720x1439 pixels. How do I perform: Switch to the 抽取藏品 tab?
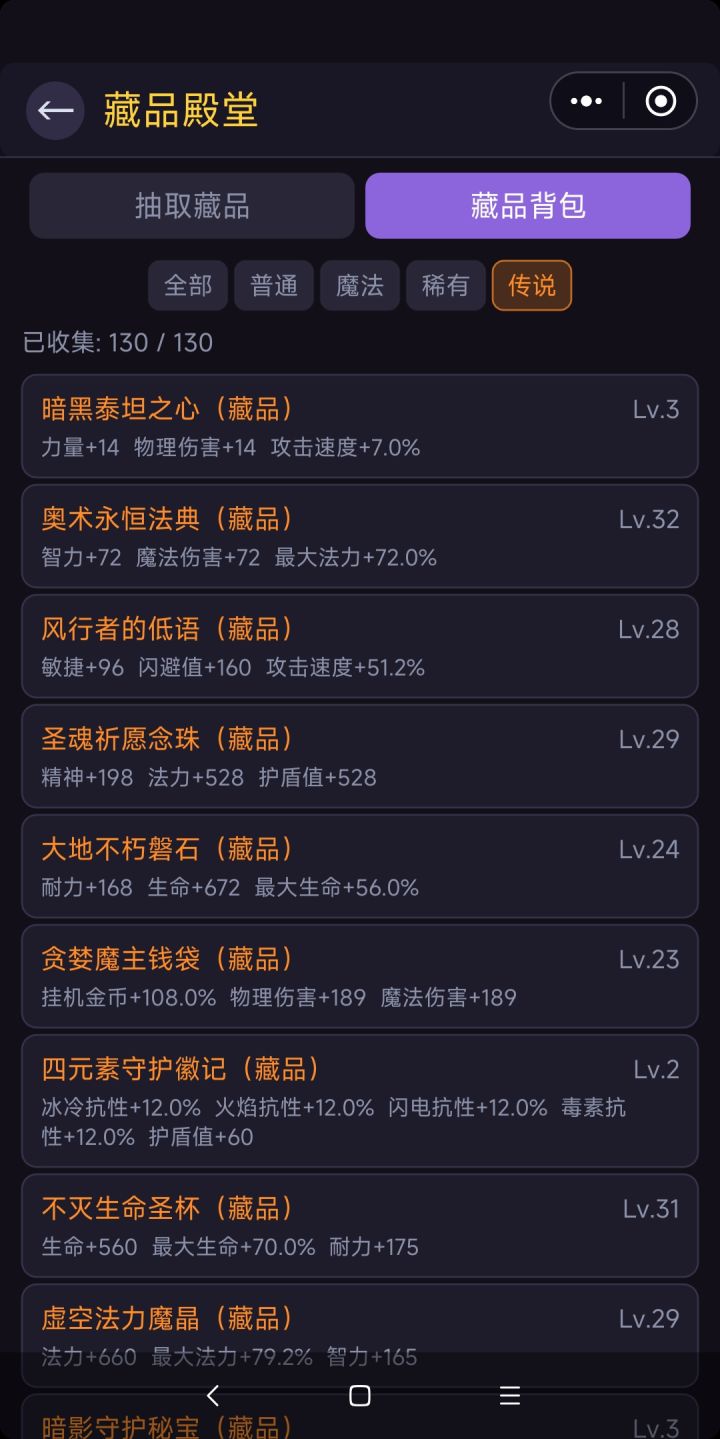click(191, 205)
